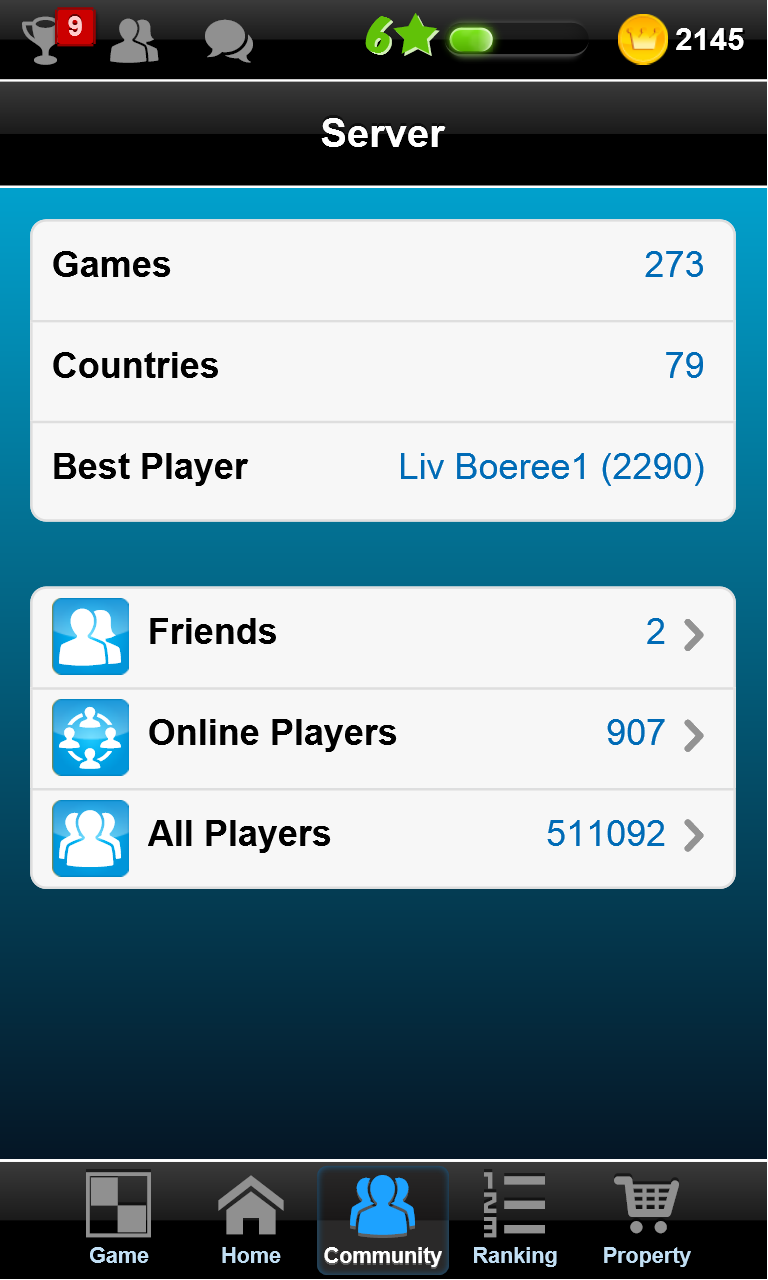Open the trophy notifications icon
The width and height of the screenshot is (768, 1280).
48,40
